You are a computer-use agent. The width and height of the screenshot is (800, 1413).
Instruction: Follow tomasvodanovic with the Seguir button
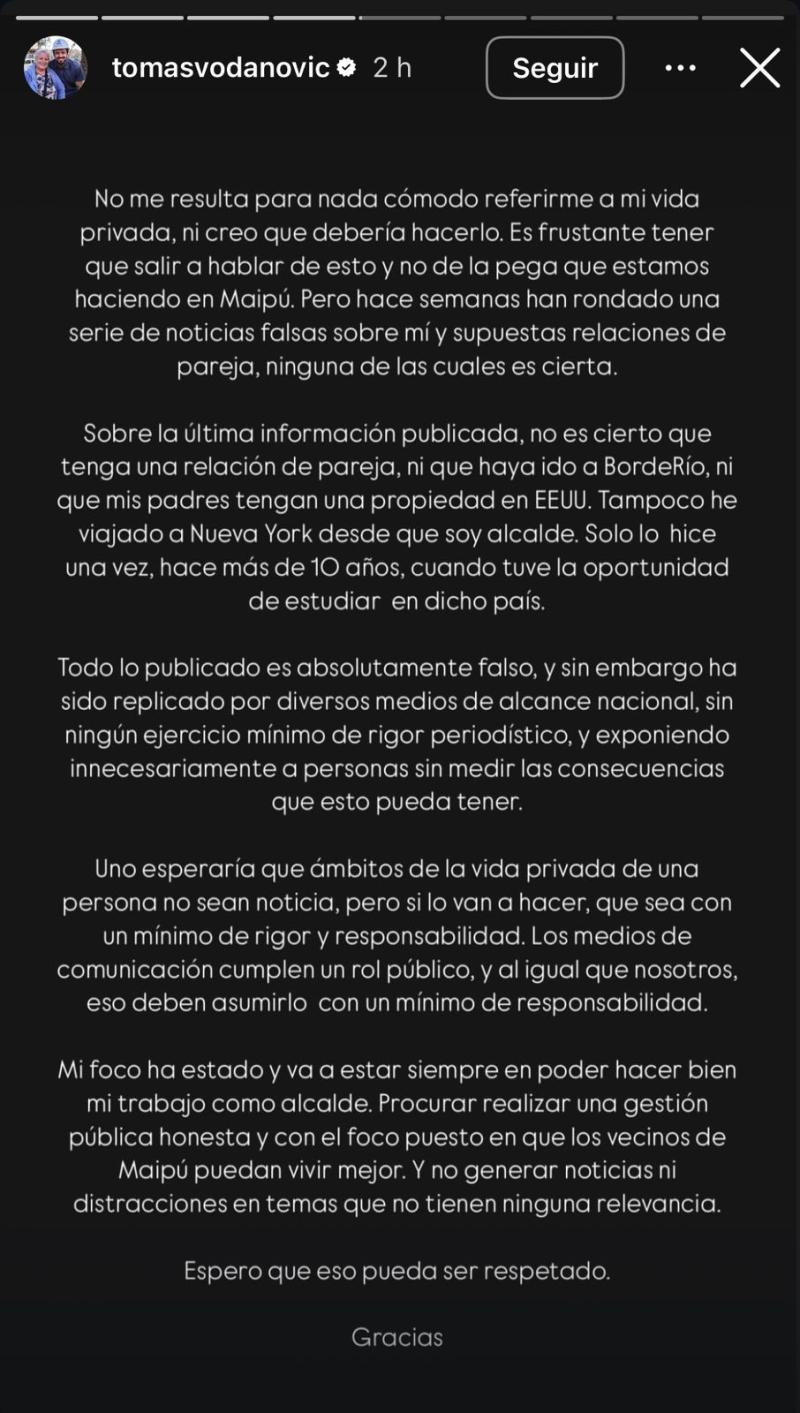click(x=555, y=68)
